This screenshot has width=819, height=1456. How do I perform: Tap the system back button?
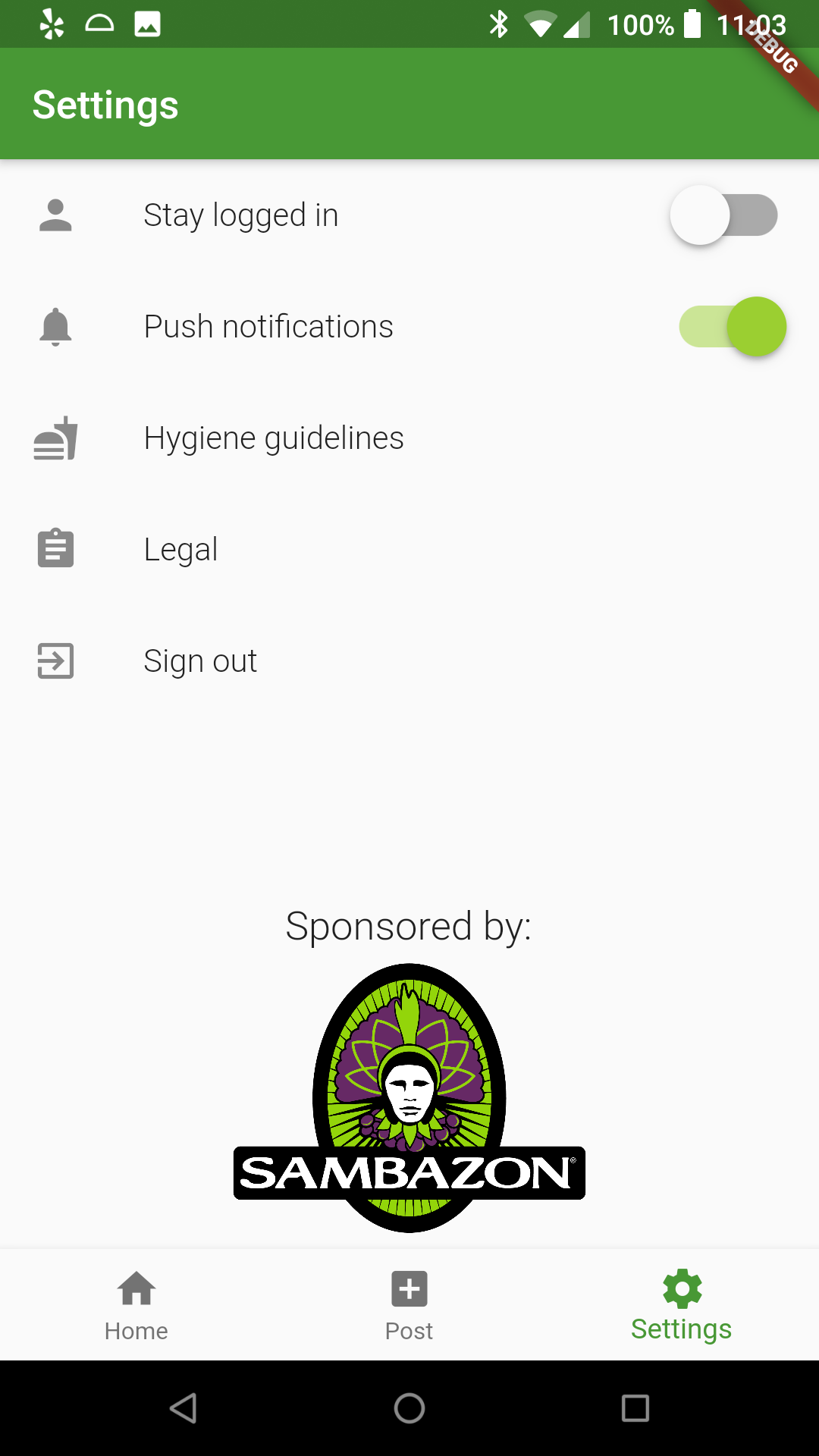184,1408
